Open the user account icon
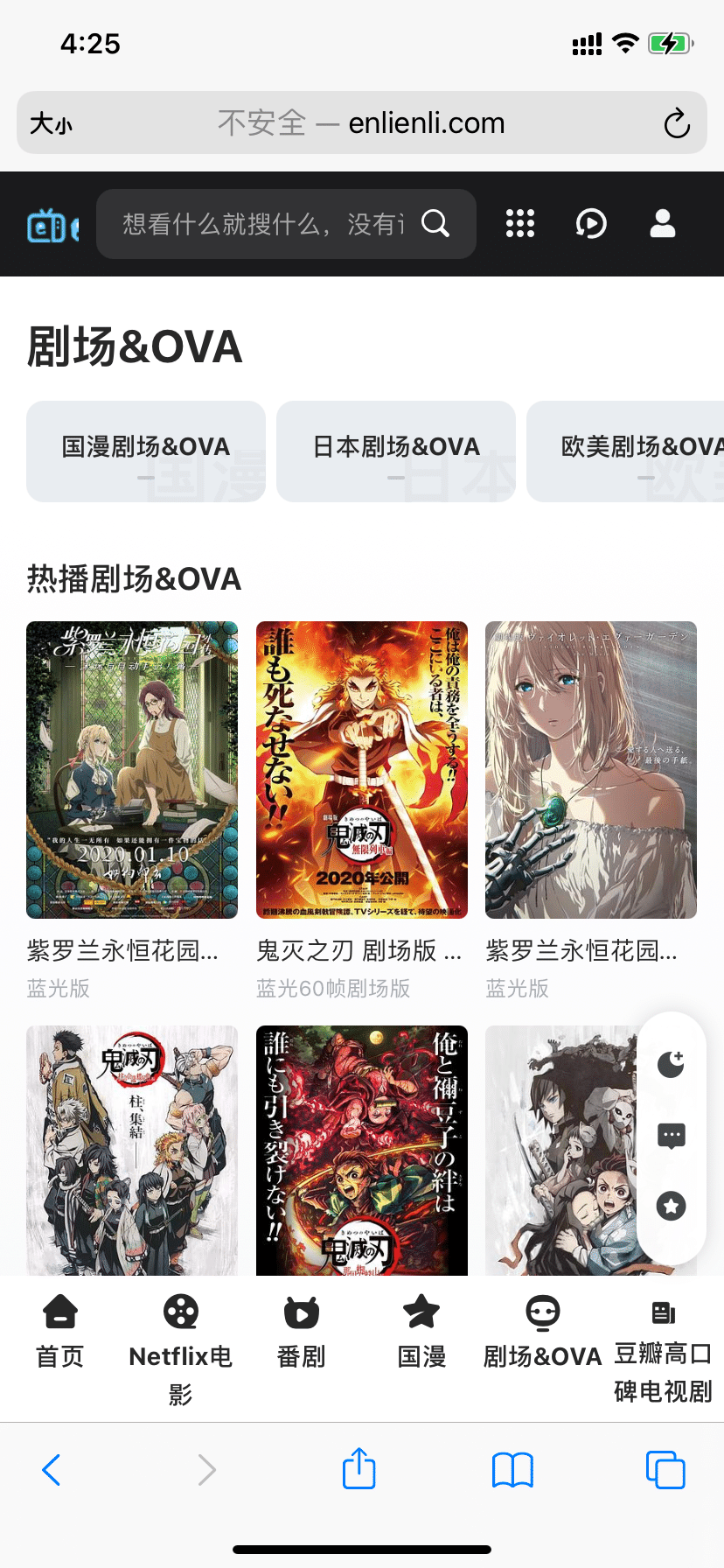724x1568 pixels. (x=663, y=224)
